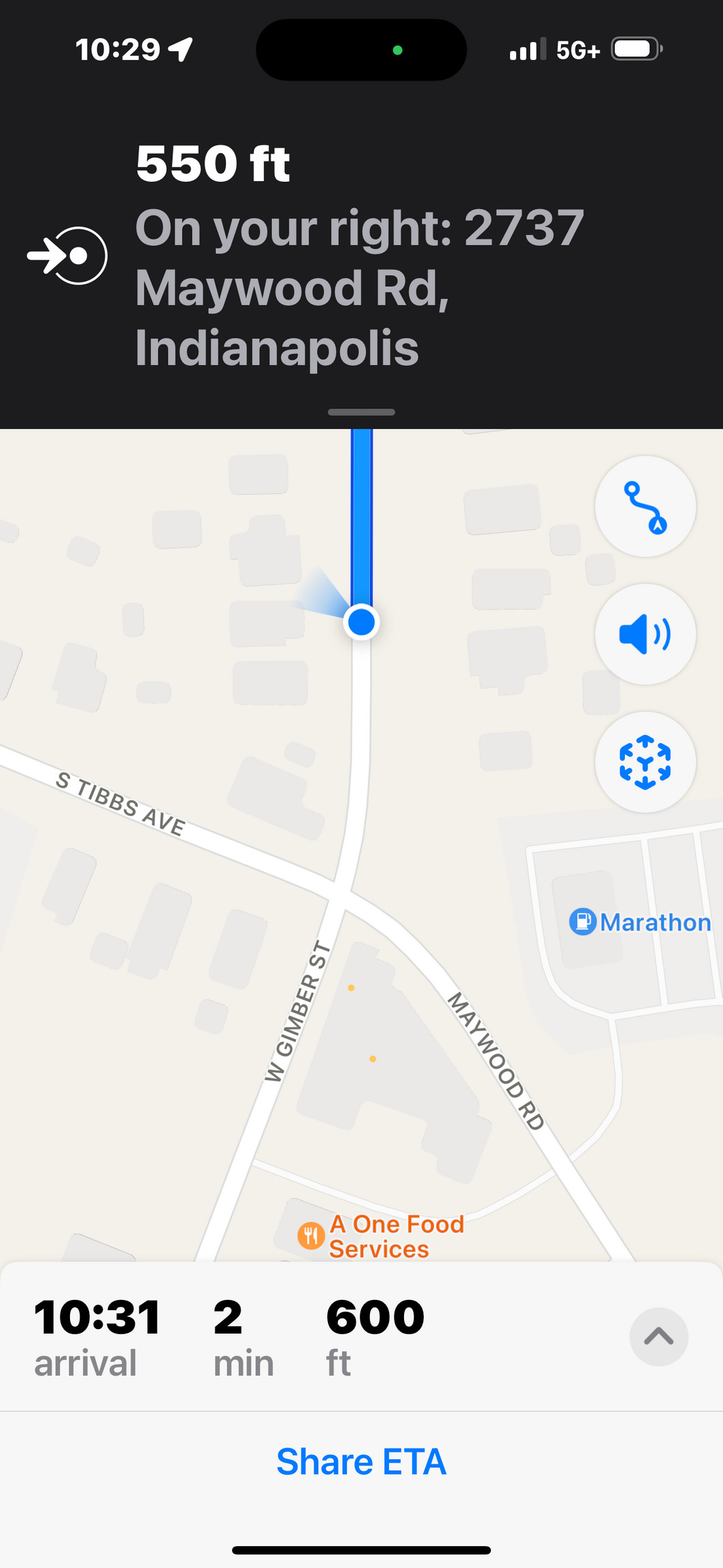Share ETA with a contact
The height and width of the screenshot is (1568, 723).
(361, 1462)
